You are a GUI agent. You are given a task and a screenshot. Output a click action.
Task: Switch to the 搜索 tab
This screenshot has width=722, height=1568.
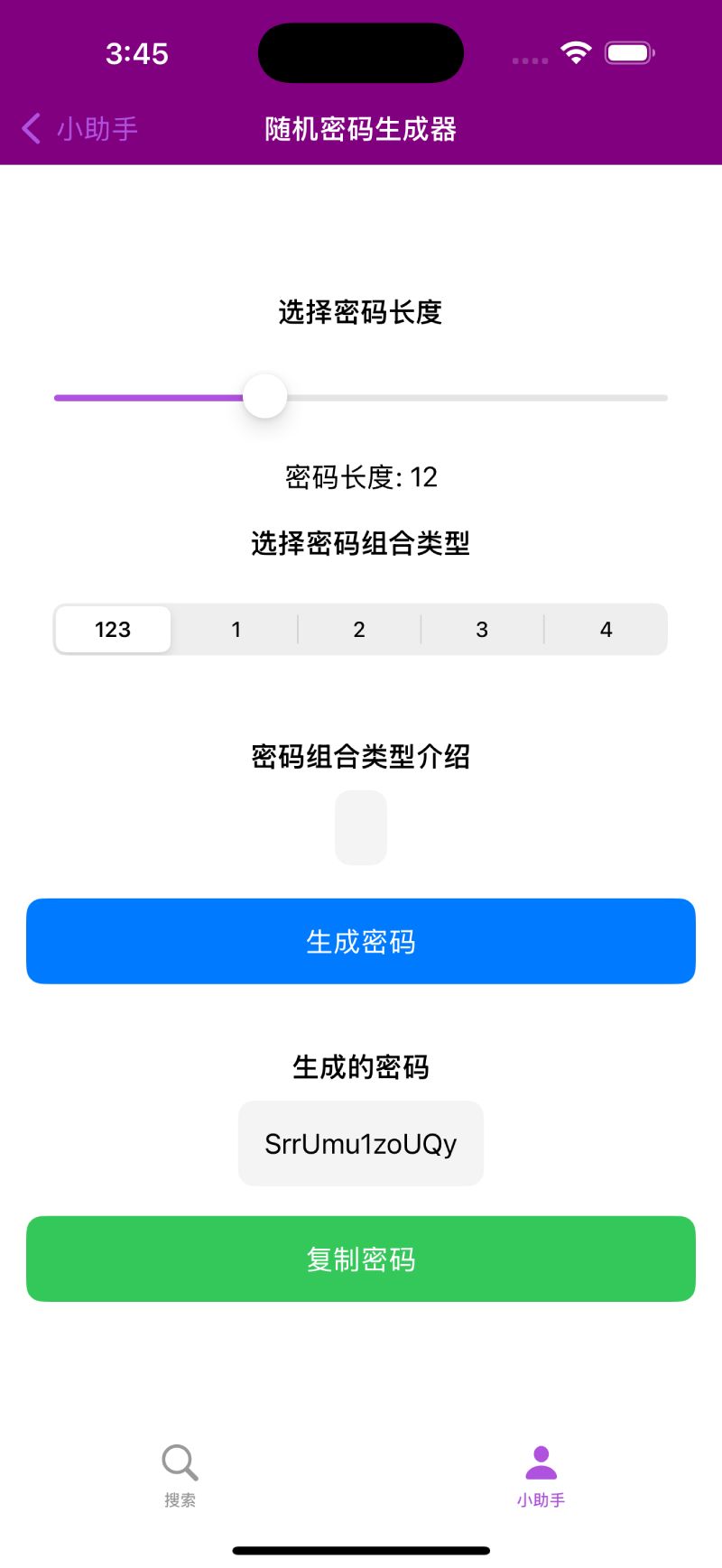pyautogui.click(x=180, y=1475)
